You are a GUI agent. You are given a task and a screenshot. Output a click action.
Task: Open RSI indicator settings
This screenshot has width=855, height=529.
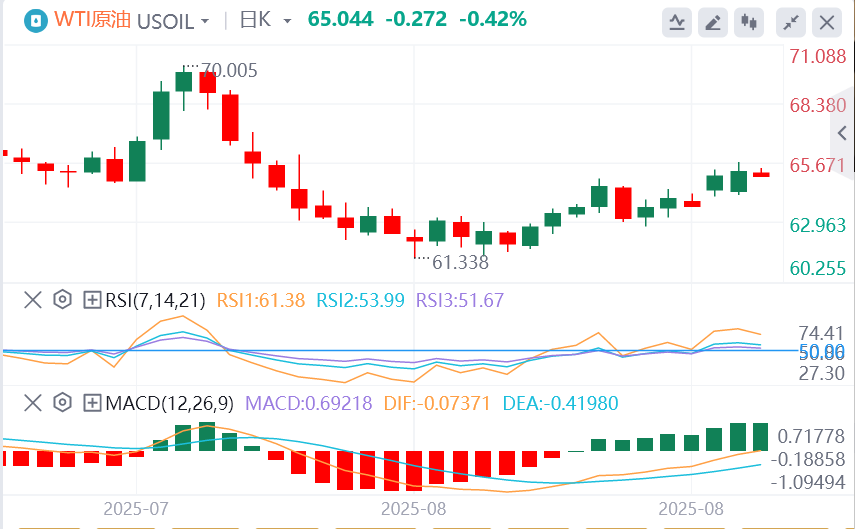[62, 299]
